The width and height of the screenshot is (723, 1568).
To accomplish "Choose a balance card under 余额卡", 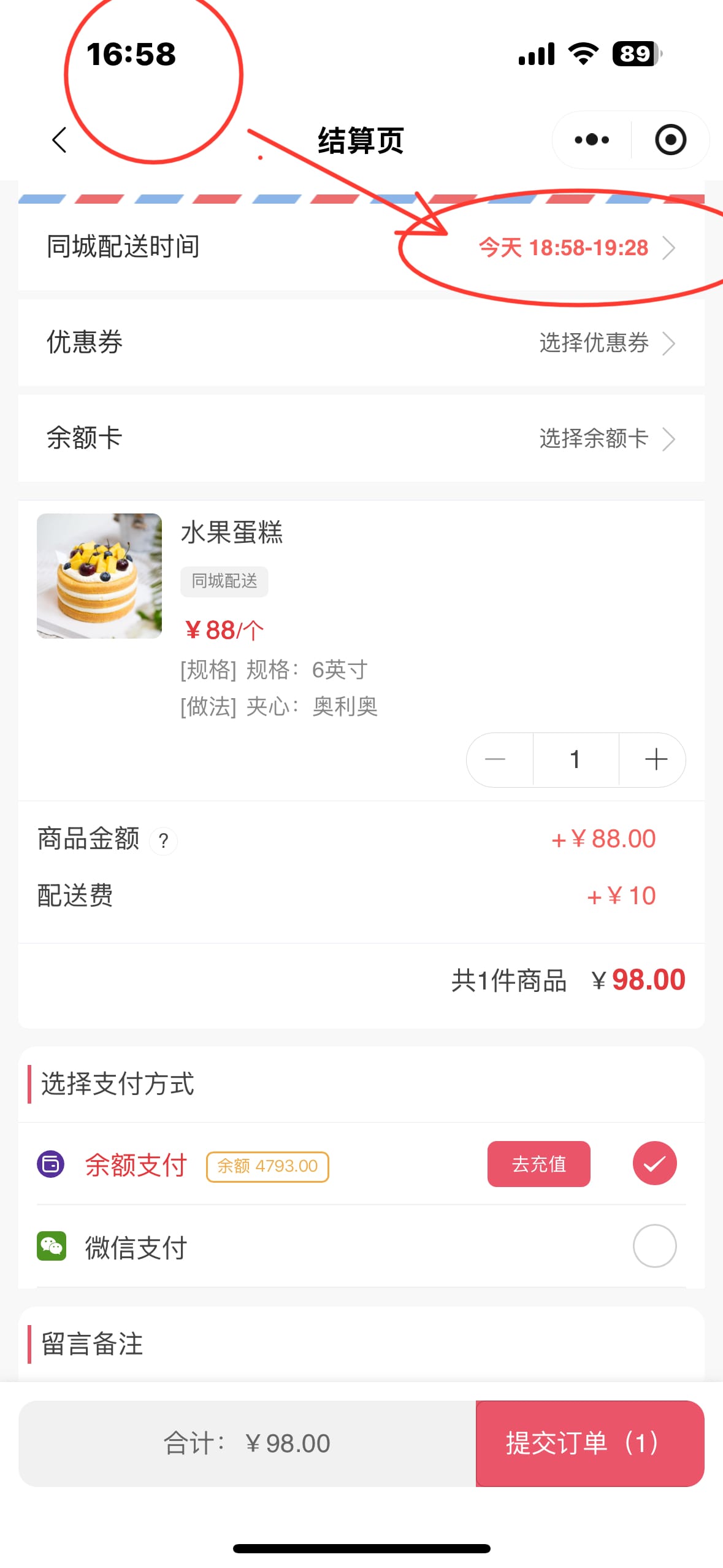I will (x=606, y=439).
